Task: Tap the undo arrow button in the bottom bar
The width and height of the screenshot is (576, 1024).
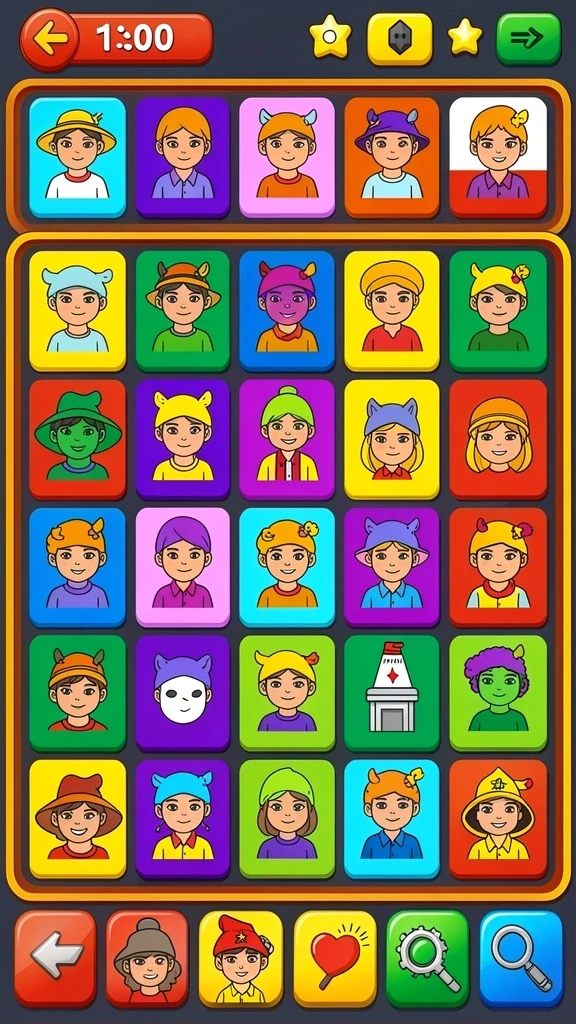Action: click(x=56, y=959)
